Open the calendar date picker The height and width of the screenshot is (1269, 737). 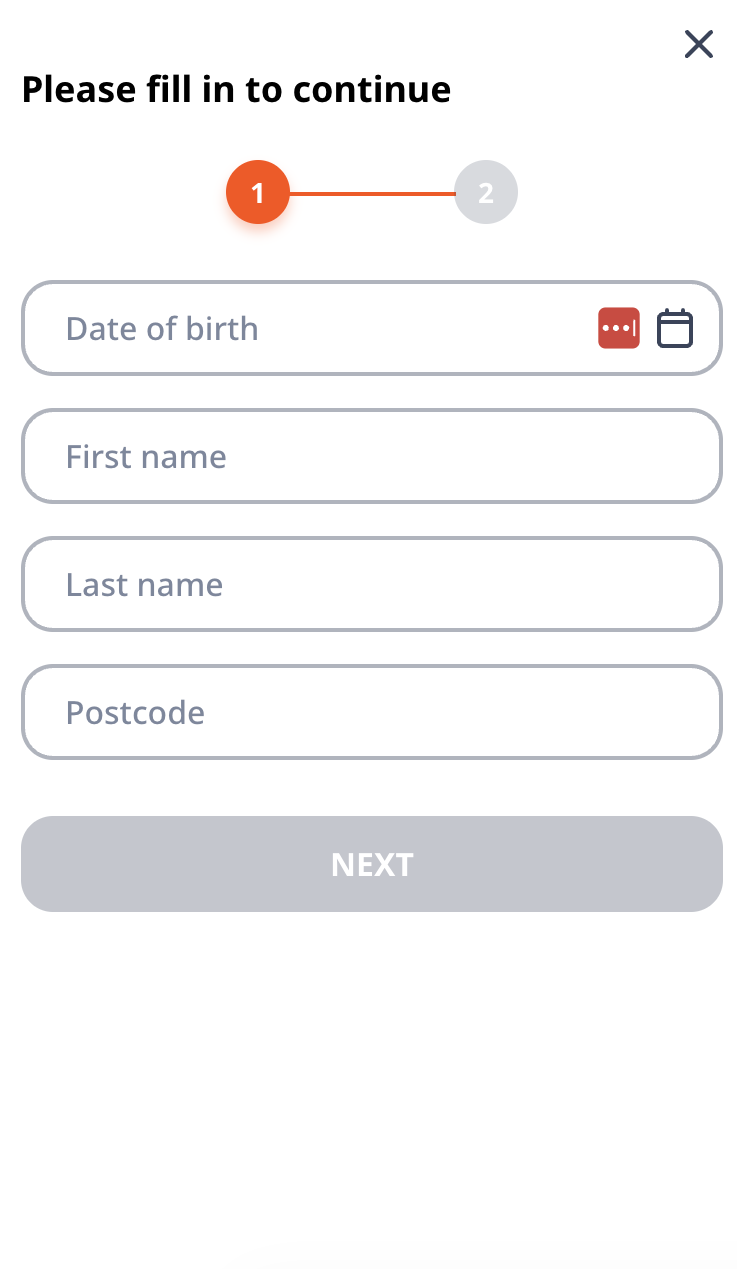(x=674, y=328)
